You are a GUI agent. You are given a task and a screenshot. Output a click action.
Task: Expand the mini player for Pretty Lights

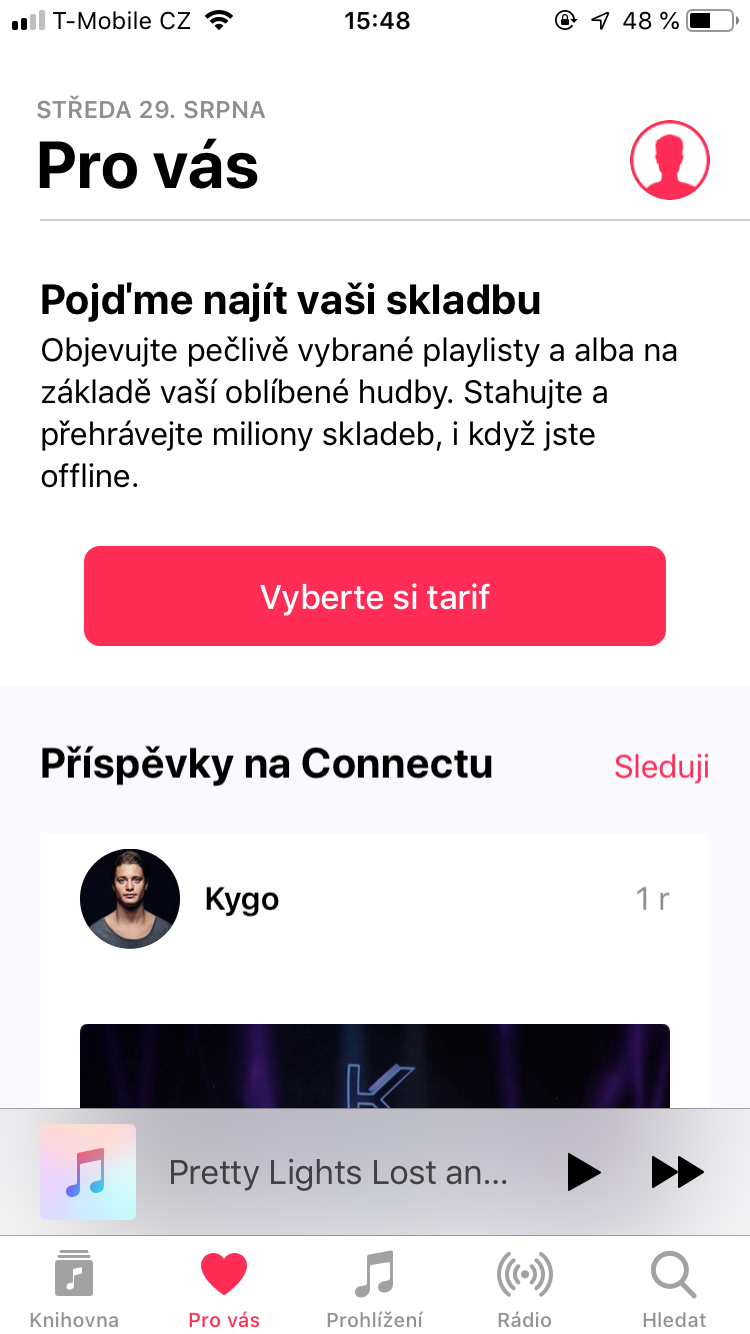click(338, 1172)
